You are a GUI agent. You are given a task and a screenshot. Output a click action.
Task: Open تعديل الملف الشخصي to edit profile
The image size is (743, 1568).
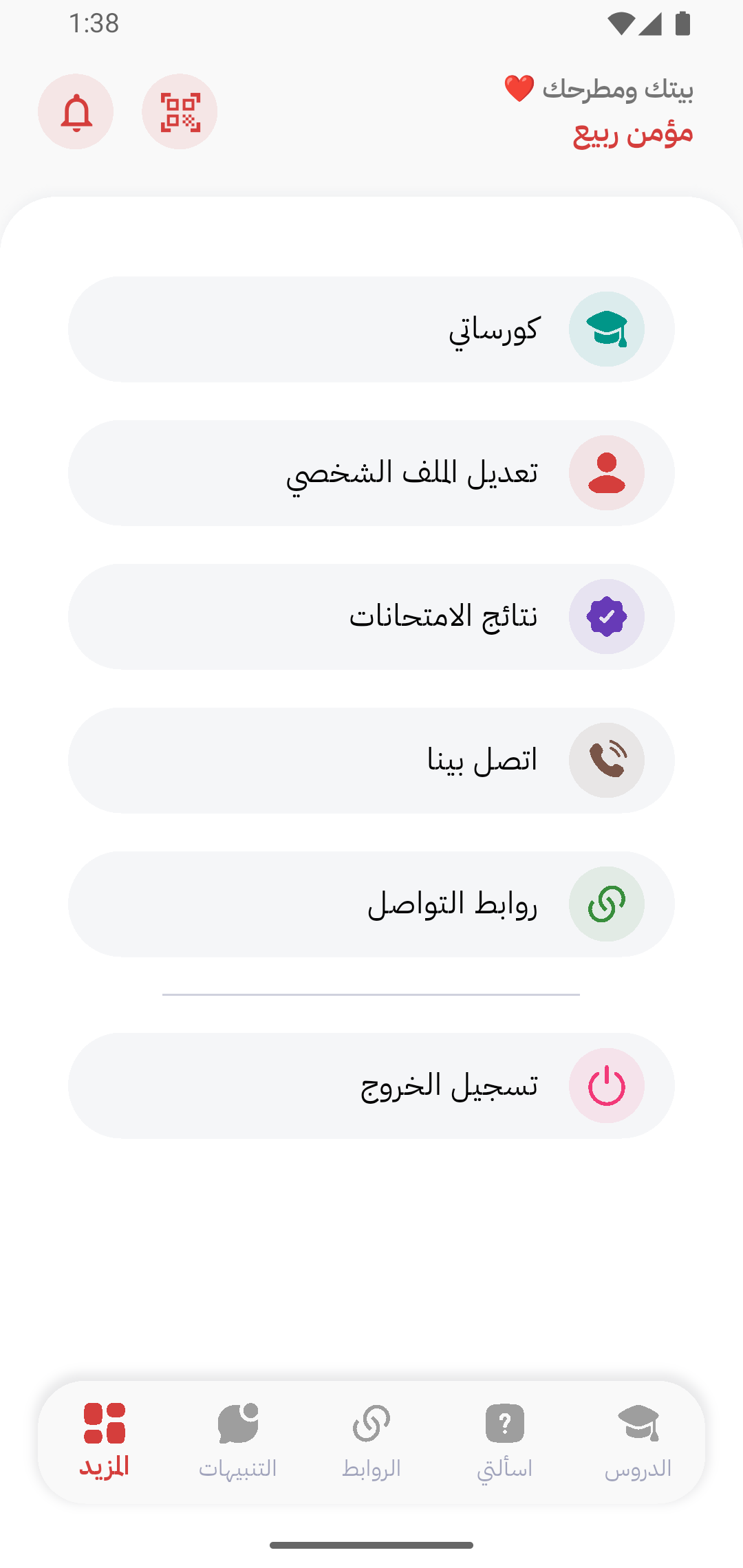tap(371, 473)
